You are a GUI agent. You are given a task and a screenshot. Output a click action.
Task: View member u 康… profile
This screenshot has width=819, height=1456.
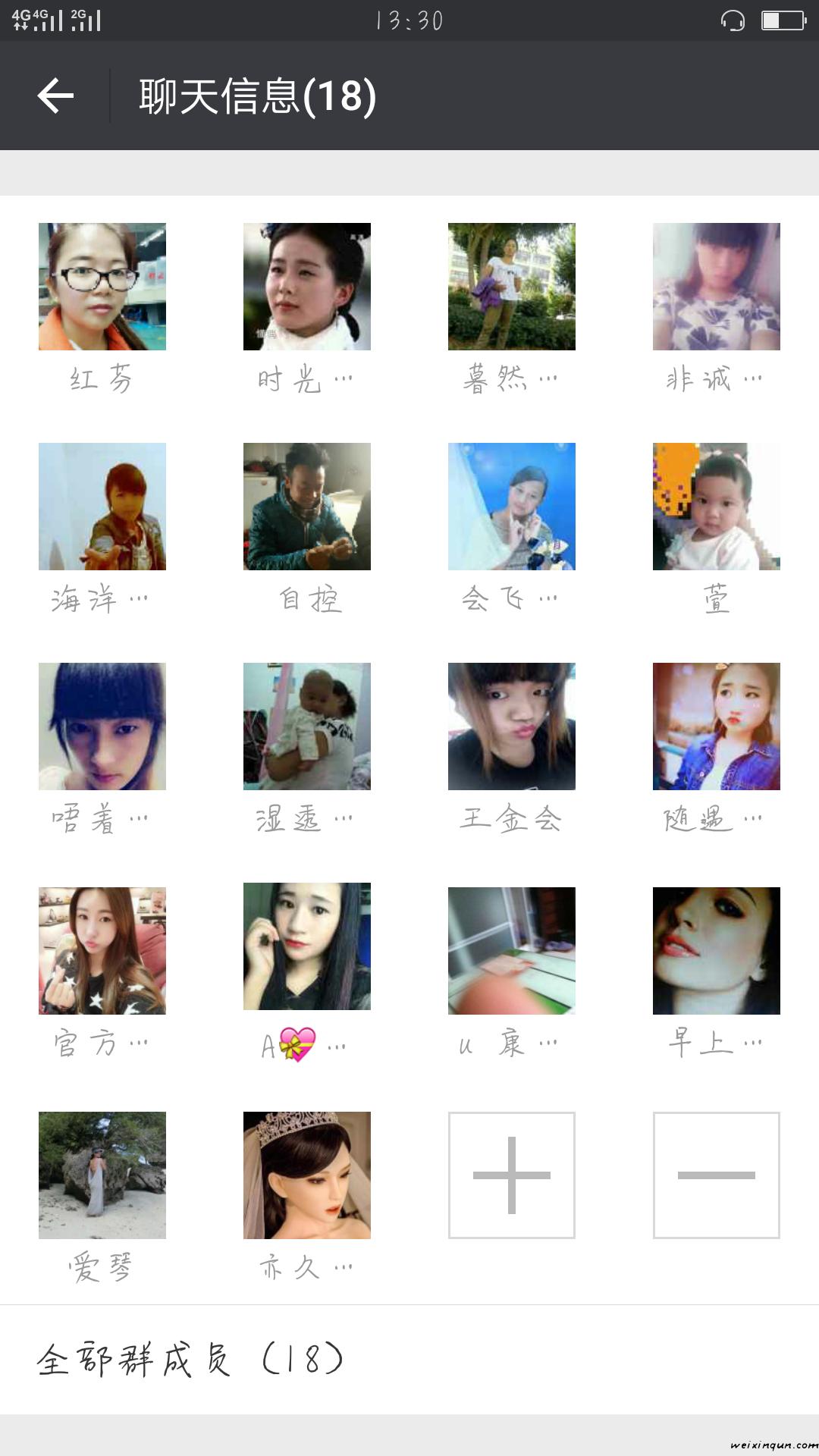tap(512, 951)
